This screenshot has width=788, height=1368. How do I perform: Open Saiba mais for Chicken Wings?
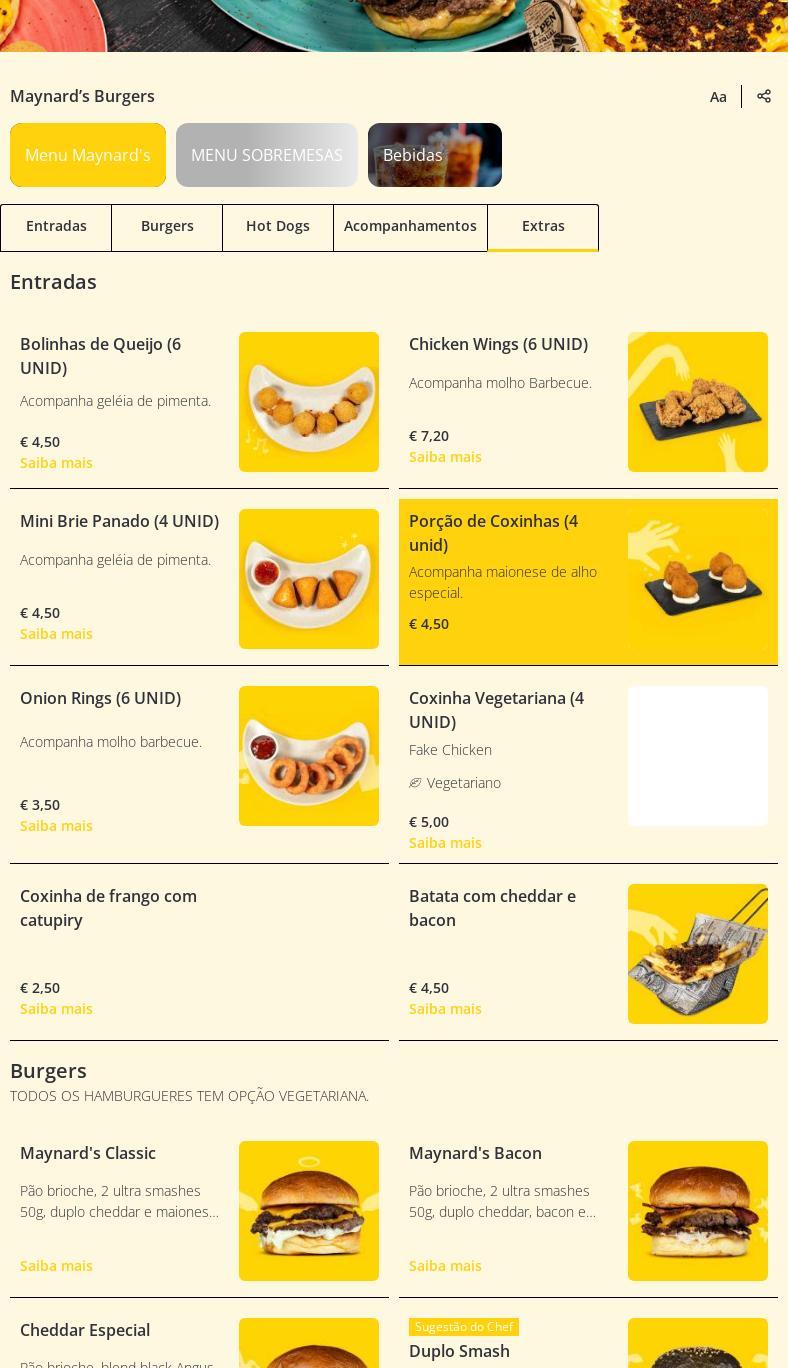(x=445, y=457)
